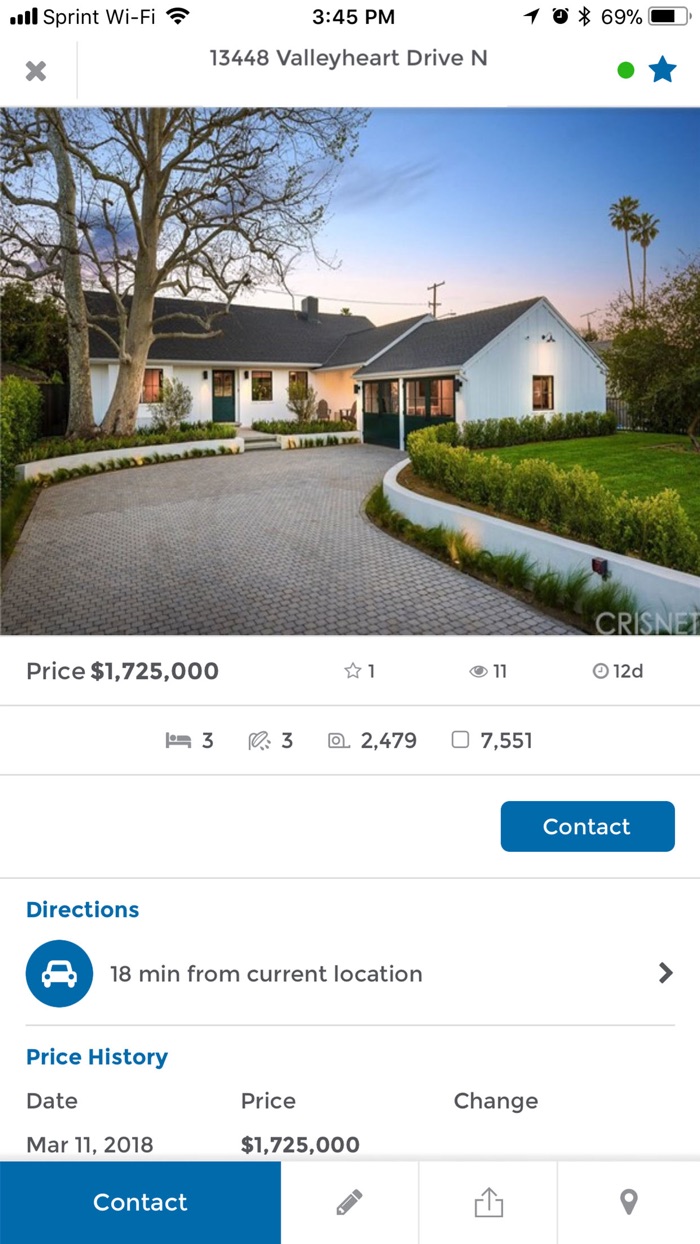Toggle the blue favorite star
Image resolution: width=700 pixels, height=1244 pixels.
[662, 70]
